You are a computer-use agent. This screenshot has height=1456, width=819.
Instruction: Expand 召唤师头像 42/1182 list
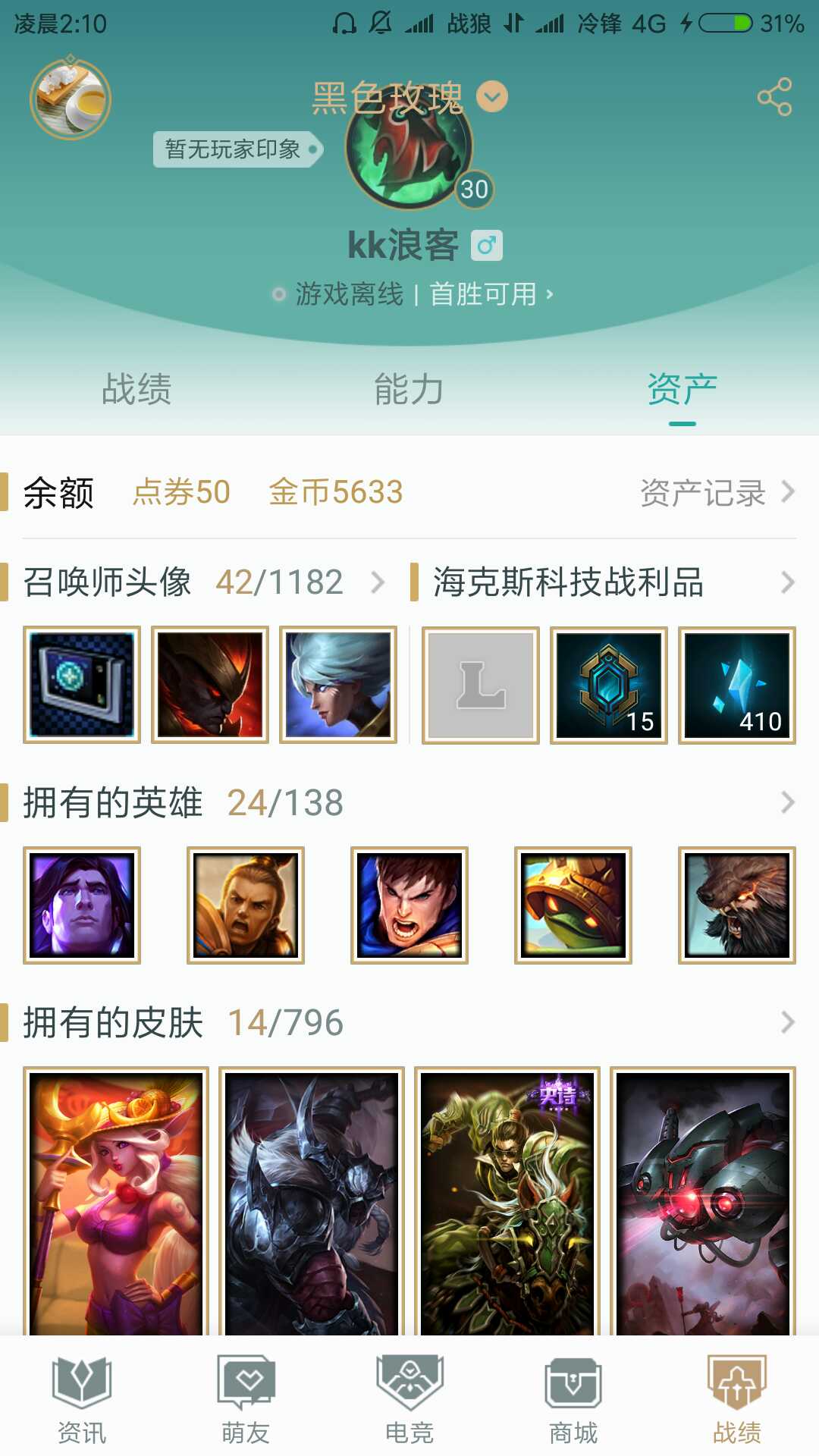pyautogui.click(x=377, y=582)
